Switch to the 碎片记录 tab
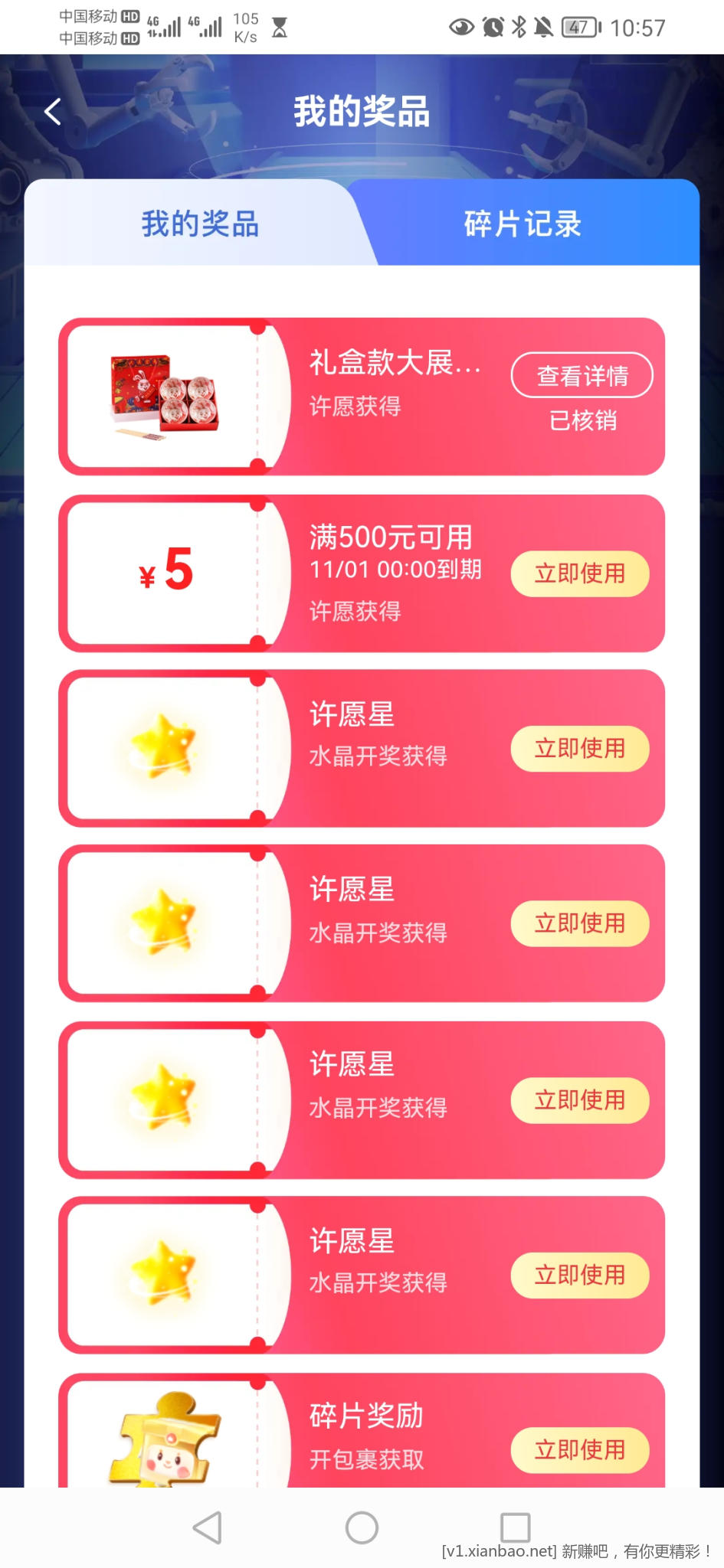 (523, 224)
